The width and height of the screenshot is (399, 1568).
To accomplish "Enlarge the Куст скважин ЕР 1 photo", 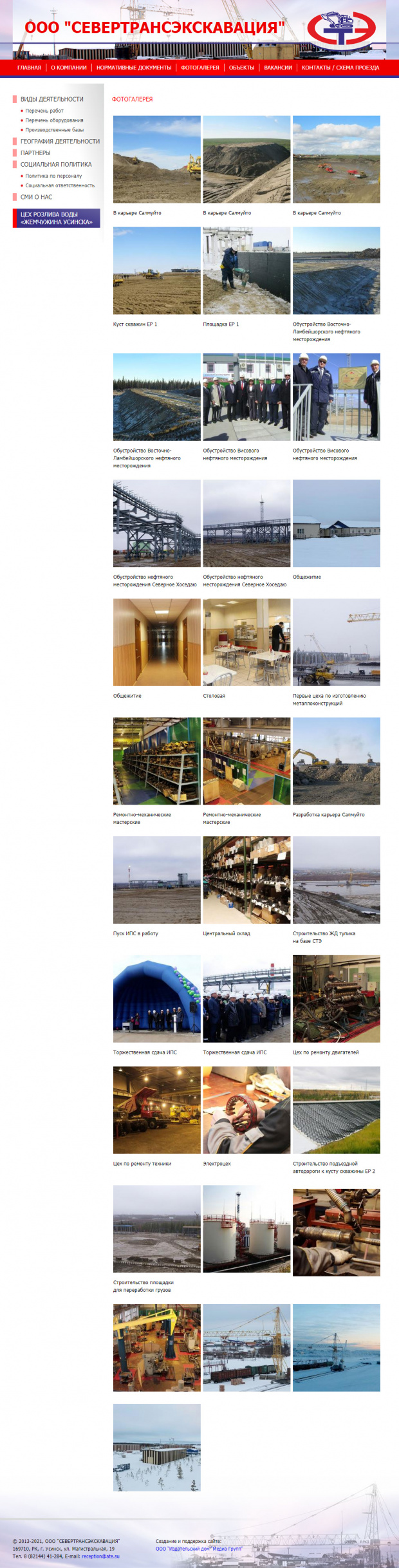I will (x=157, y=270).
